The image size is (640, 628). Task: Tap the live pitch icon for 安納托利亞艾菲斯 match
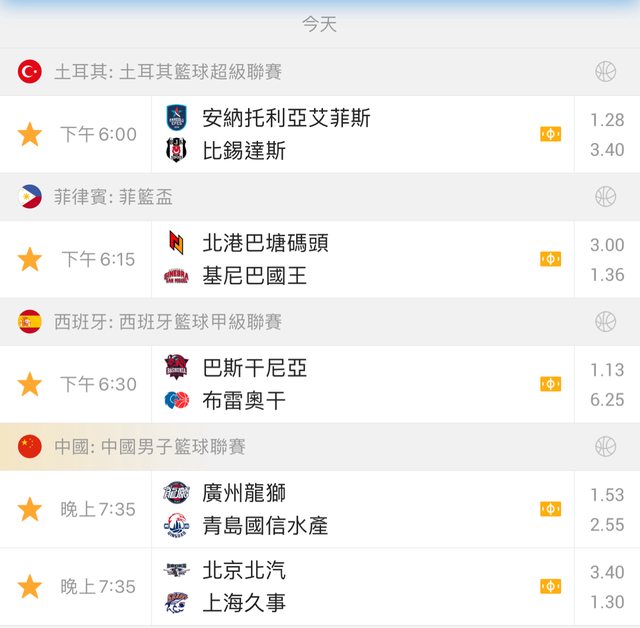click(x=550, y=135)
